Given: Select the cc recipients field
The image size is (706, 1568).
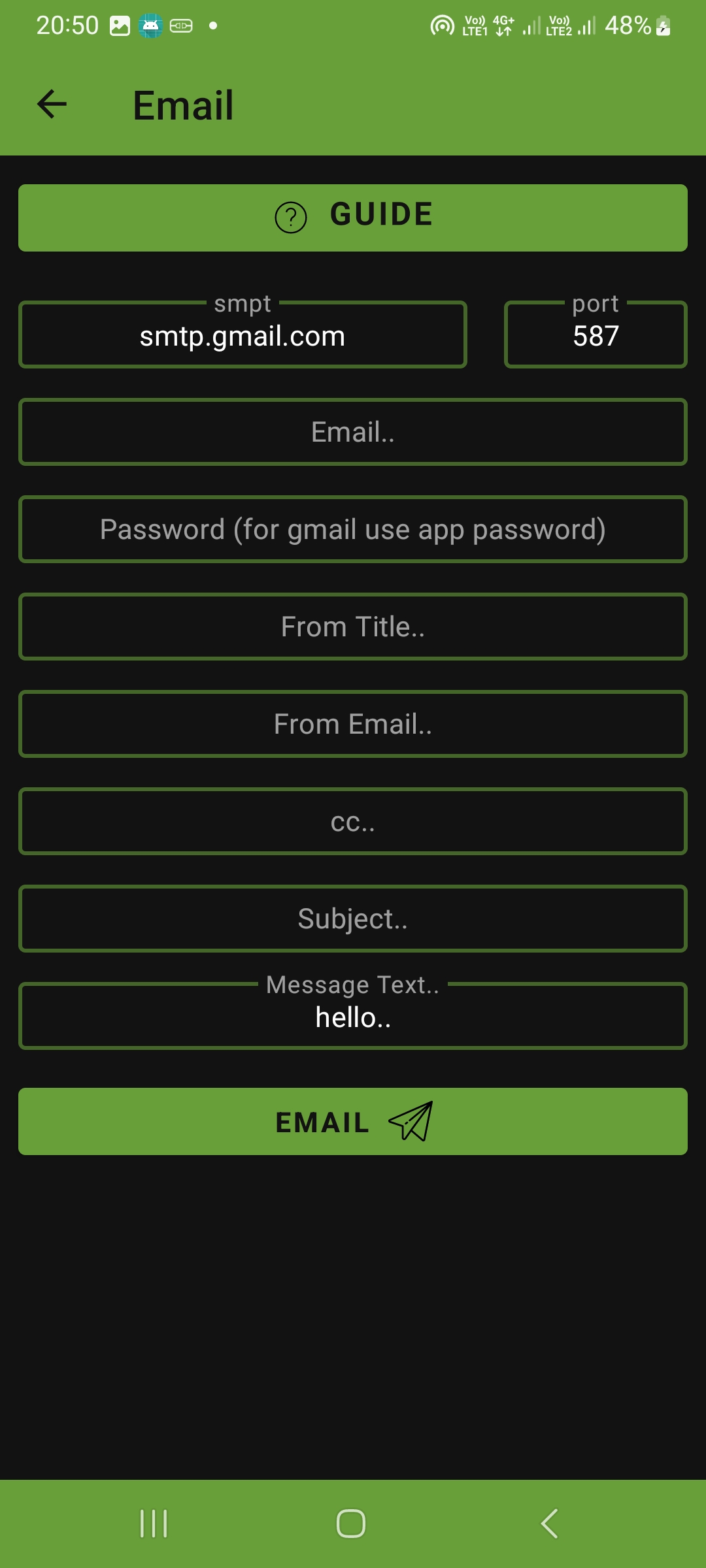Looking at the screenshot, I should pos(353,822).
